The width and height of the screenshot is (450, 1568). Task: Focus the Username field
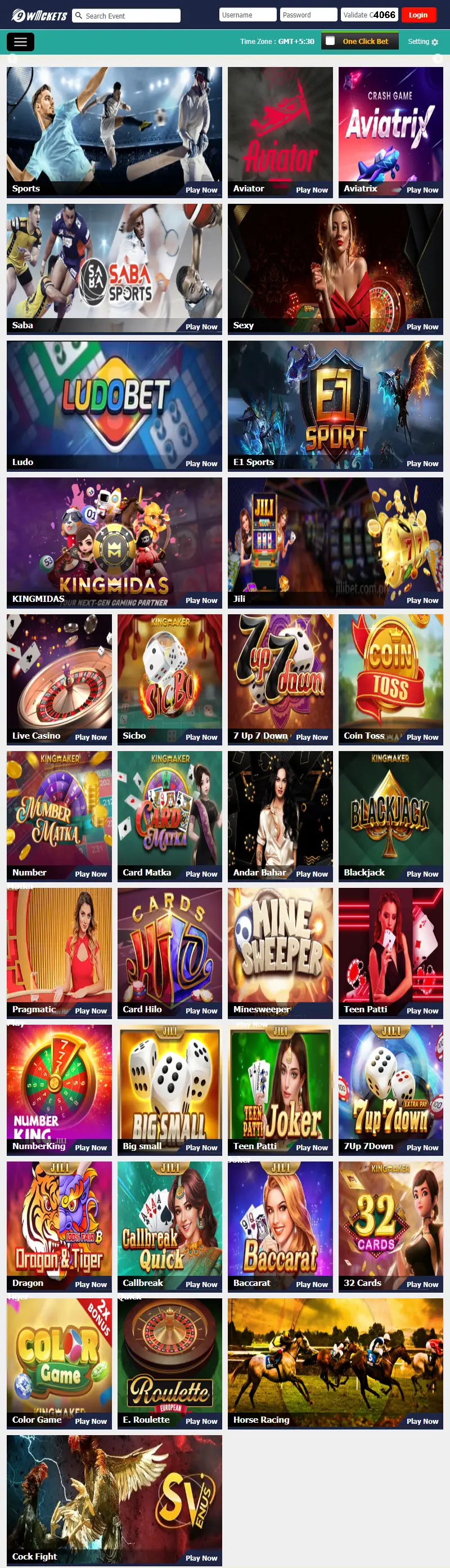pos(247,15)
